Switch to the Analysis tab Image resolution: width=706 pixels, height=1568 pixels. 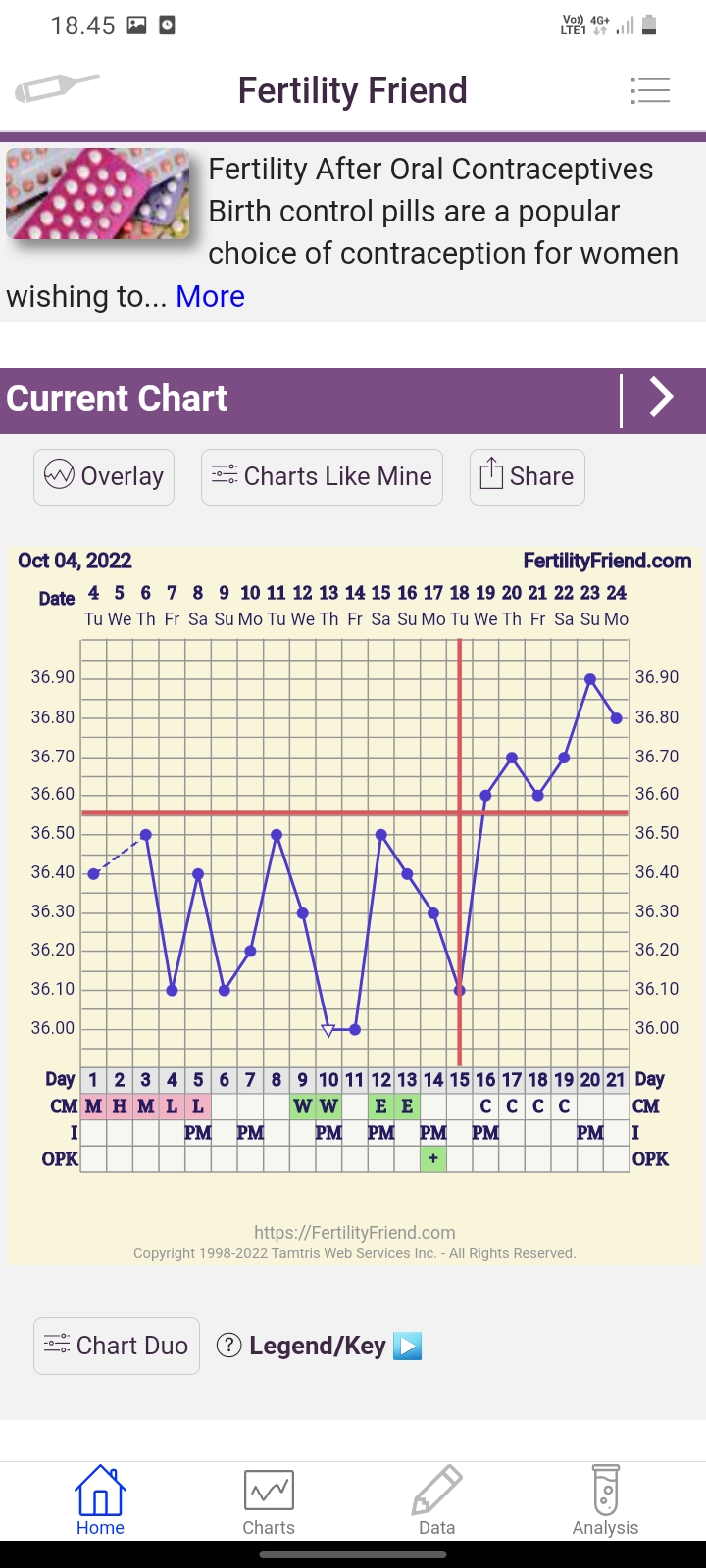[605, 1501]
